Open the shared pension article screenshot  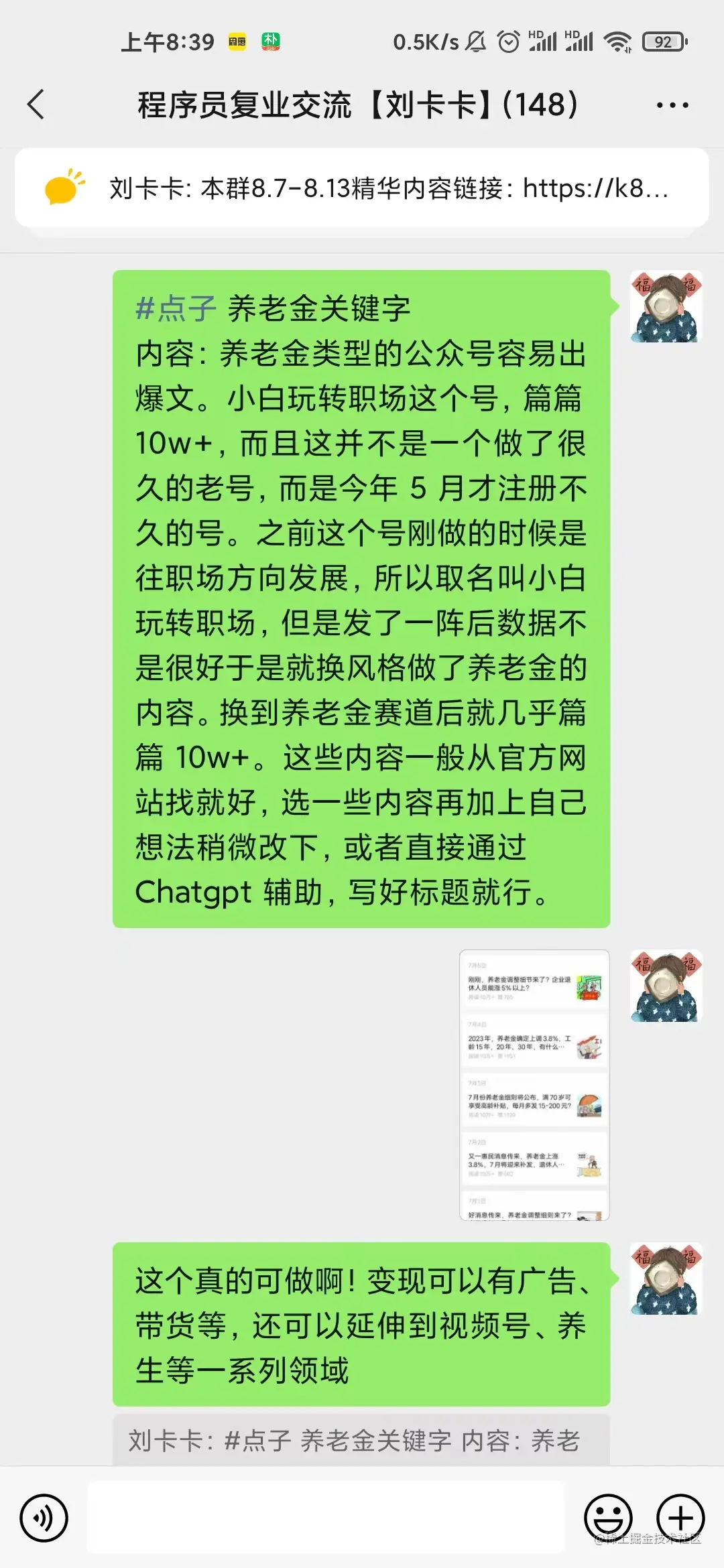tap(534, 1084)
